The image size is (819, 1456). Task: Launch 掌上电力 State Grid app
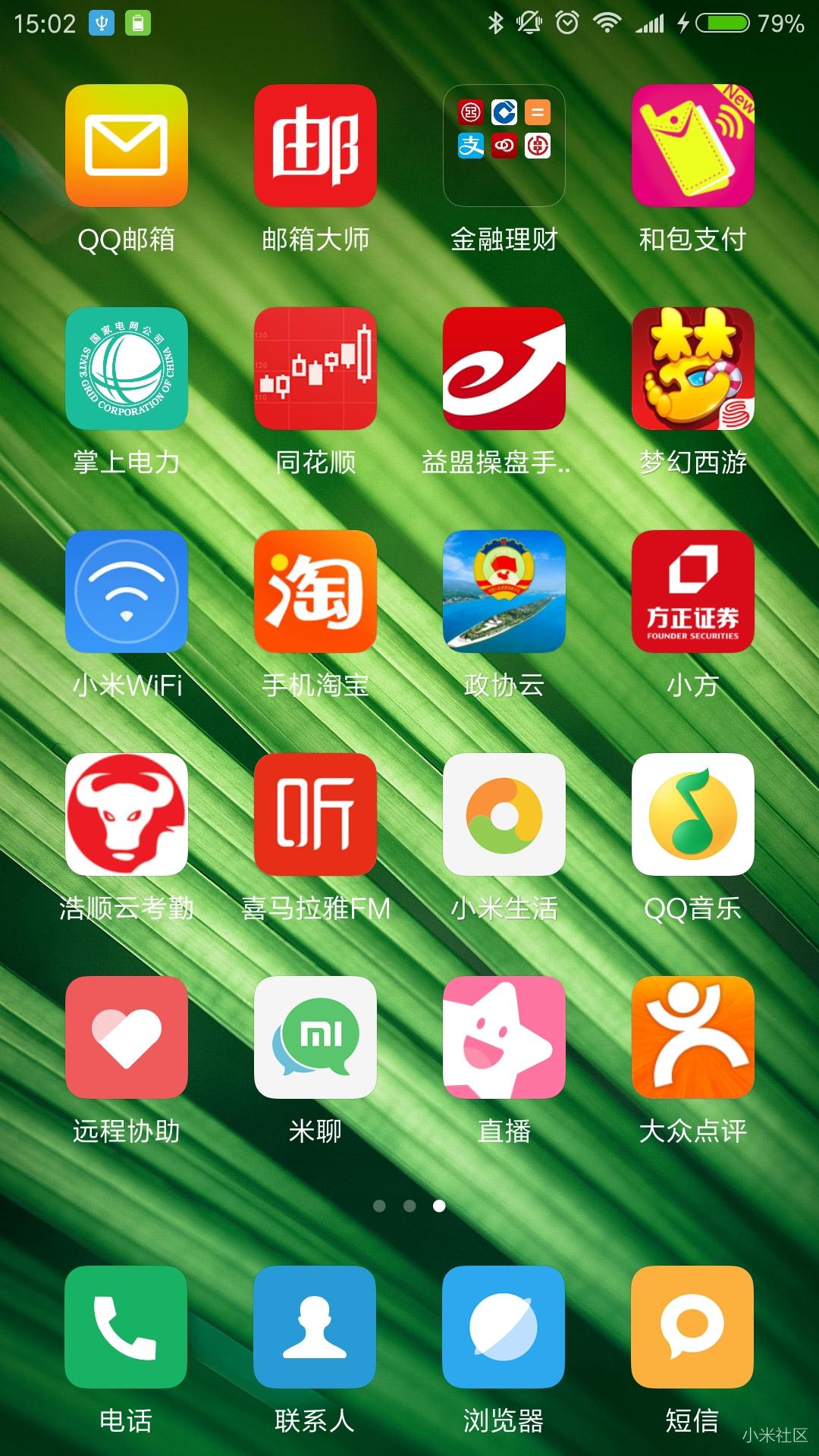[x=126, y=369]
